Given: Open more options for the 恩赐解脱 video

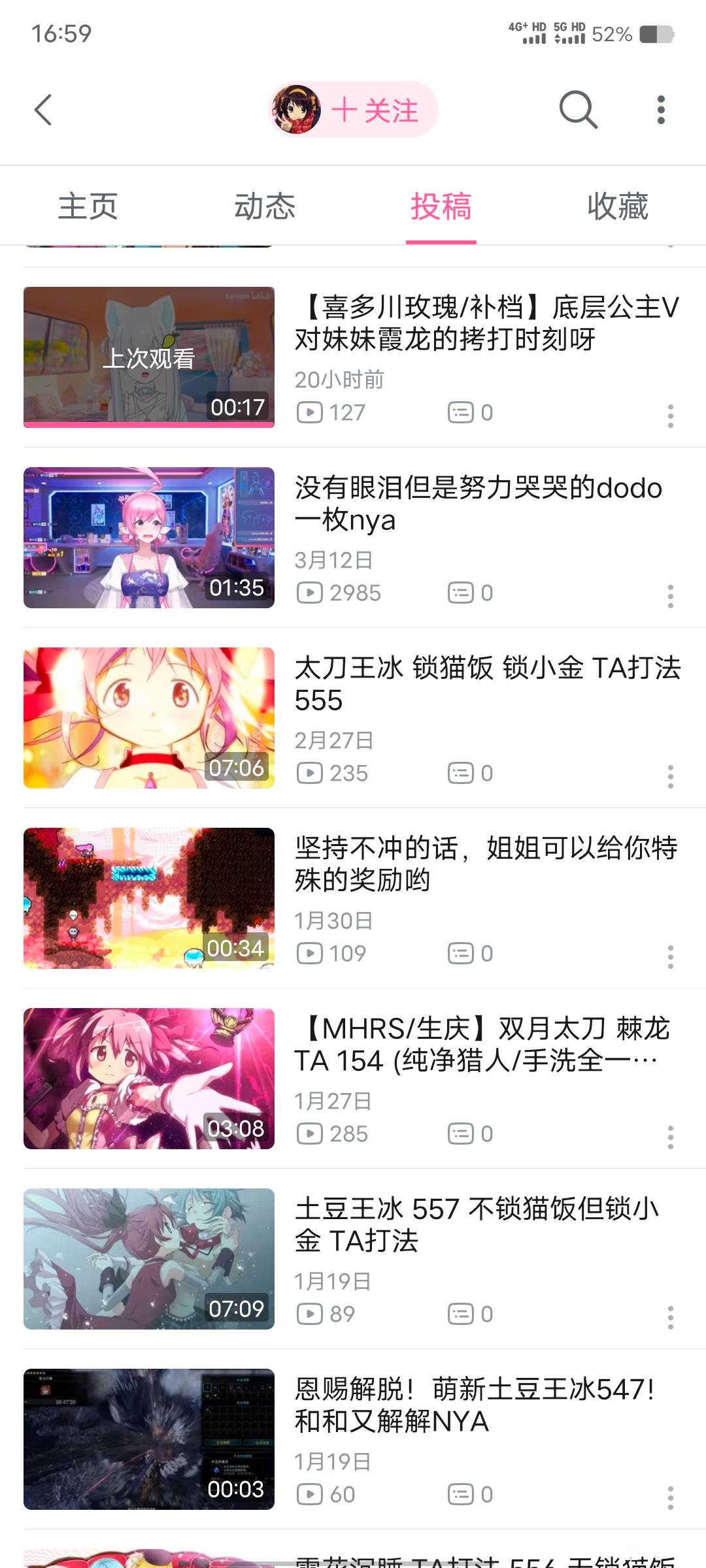Looking at the screenshot, I should 670,1498.
